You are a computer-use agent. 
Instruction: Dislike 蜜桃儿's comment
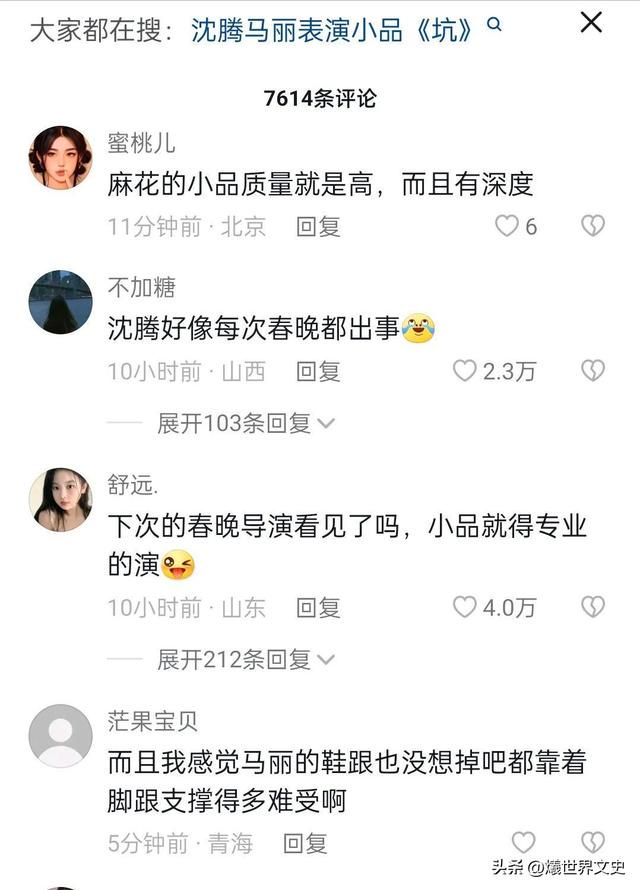coord(593,226)
